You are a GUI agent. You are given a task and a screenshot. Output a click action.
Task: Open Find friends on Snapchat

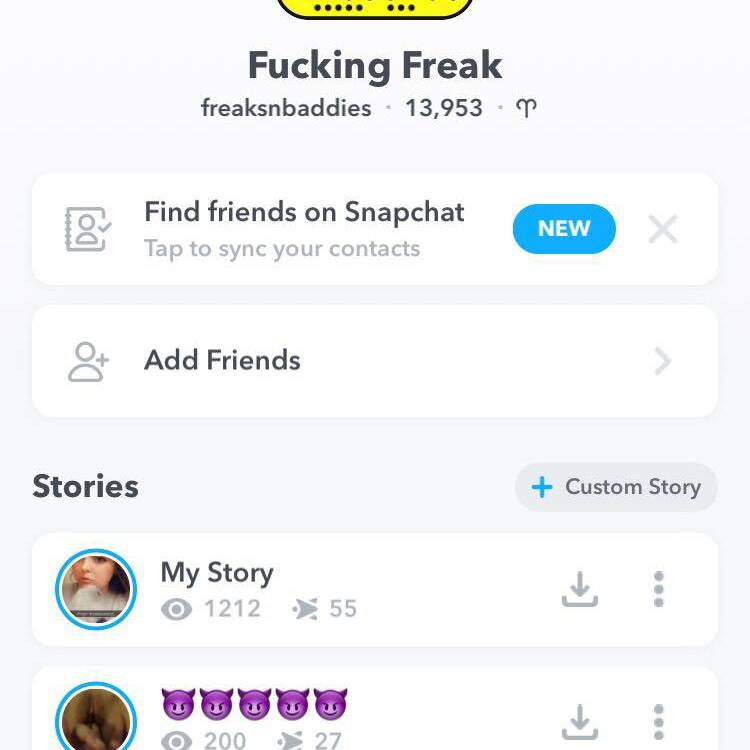304,229
